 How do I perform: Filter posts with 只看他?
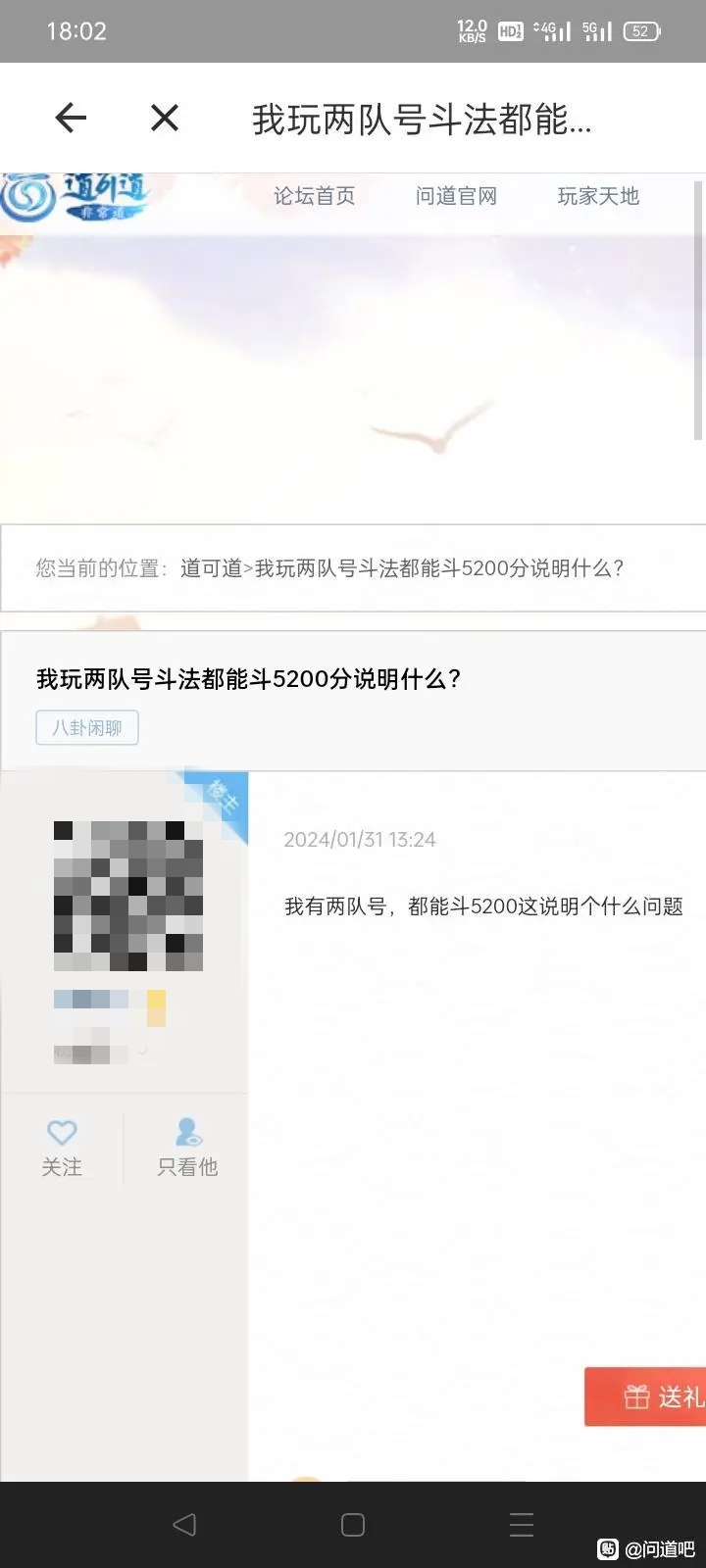click(x=187, y=1148)
